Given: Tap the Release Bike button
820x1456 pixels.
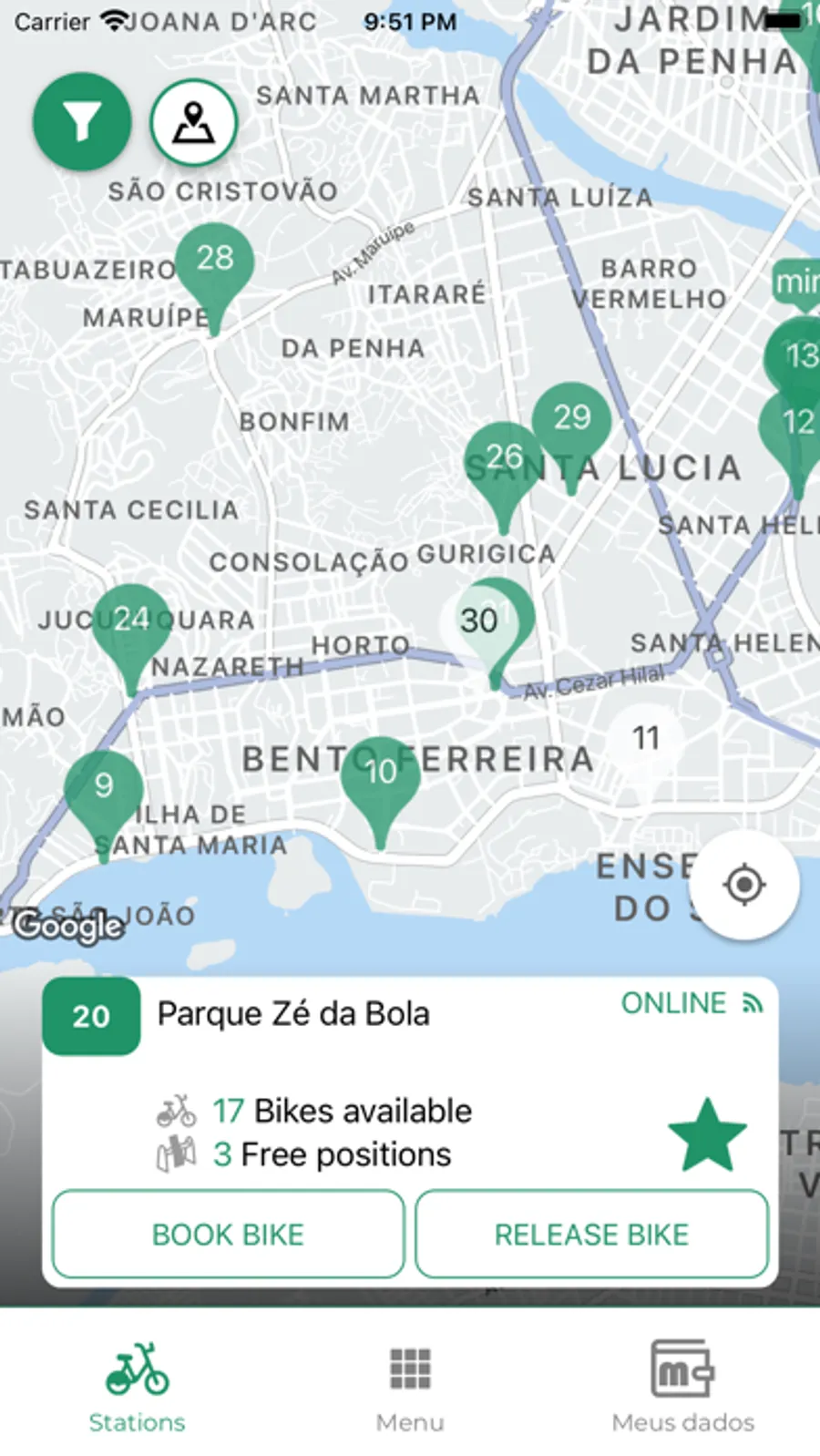Looking at the screenshot, I should (x=591, y=1234).
